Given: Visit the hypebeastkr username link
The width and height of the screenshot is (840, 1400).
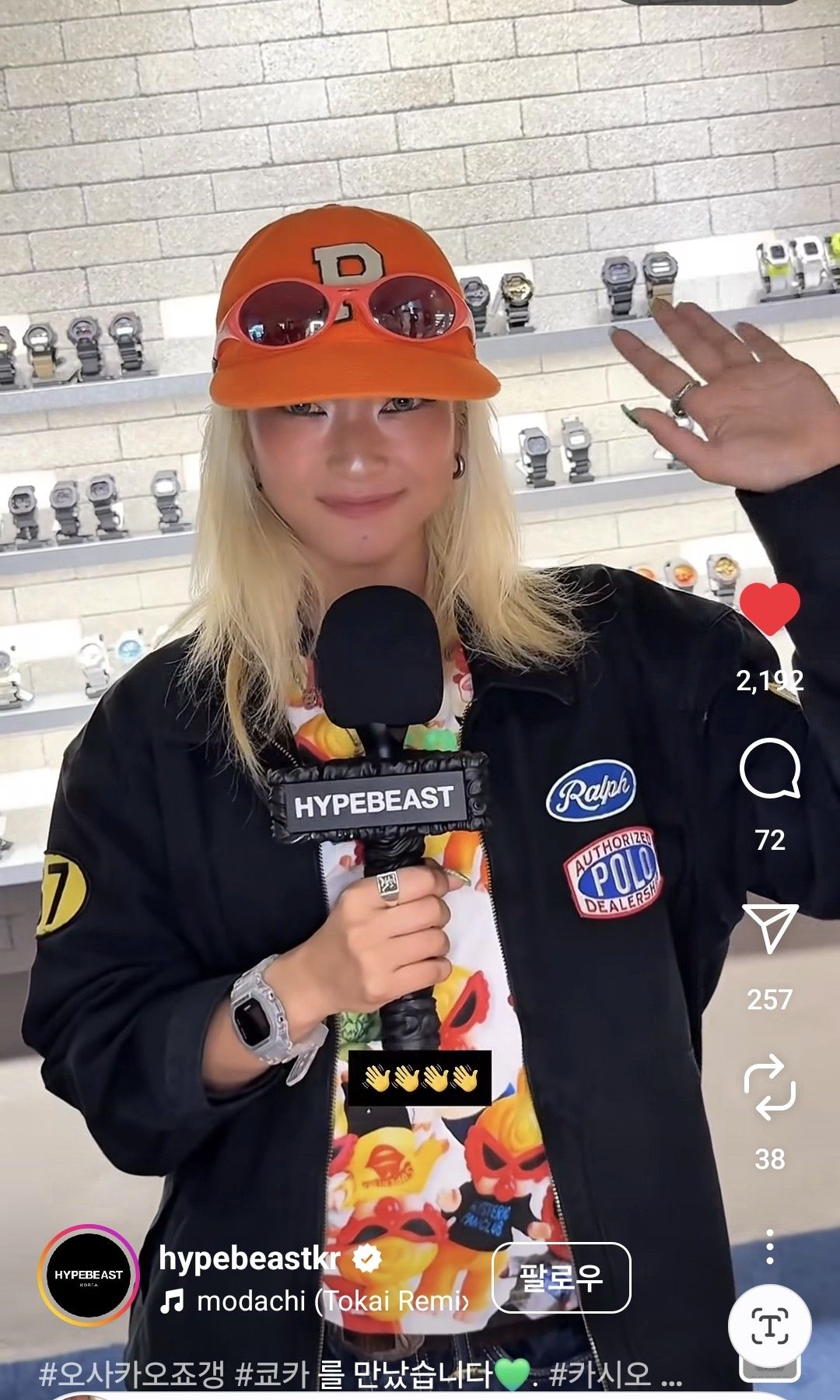Looking at the screenshot, I should click(x=249, y=1258).
